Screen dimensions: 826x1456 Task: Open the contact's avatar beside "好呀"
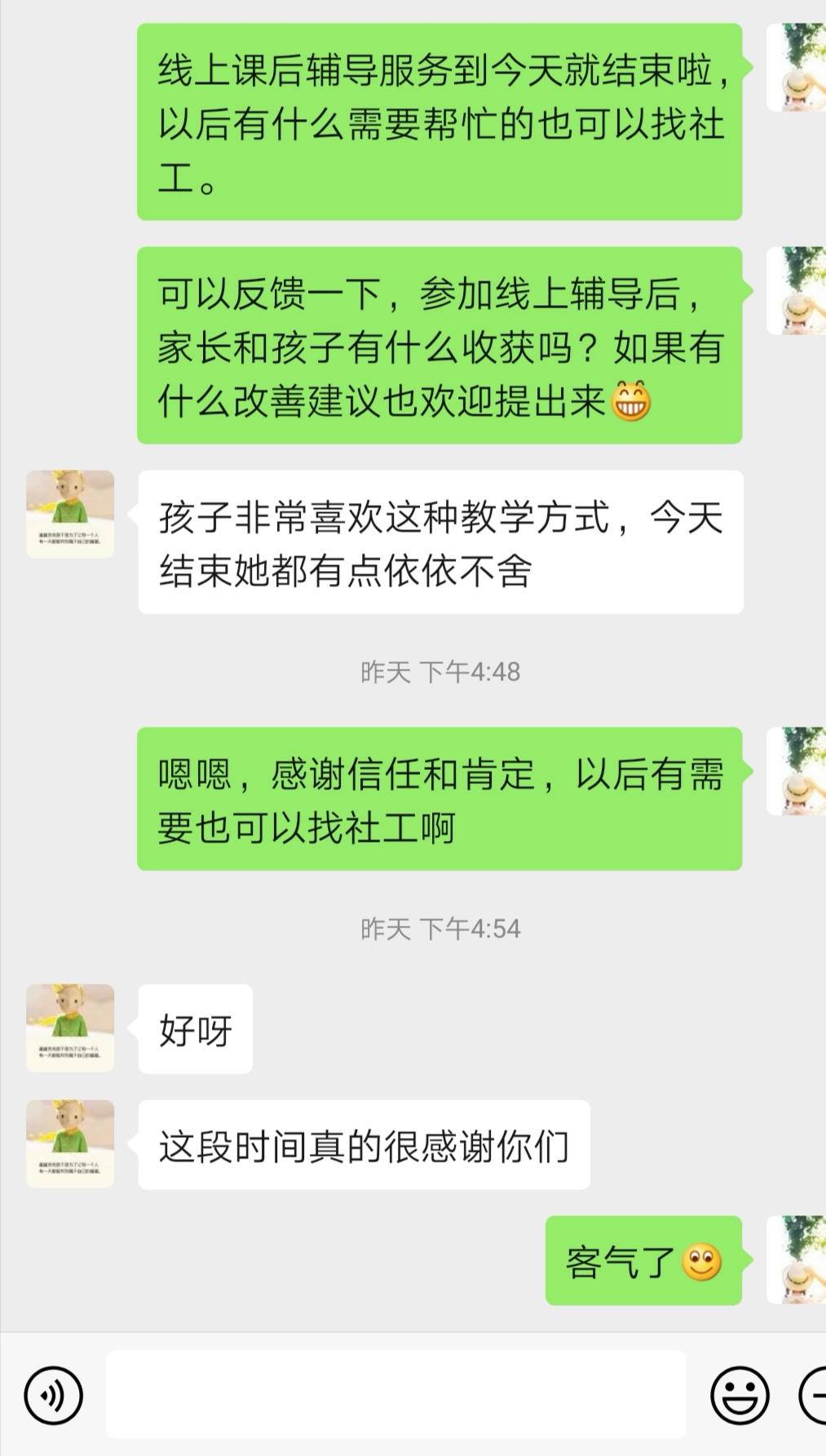(70, 1028)
